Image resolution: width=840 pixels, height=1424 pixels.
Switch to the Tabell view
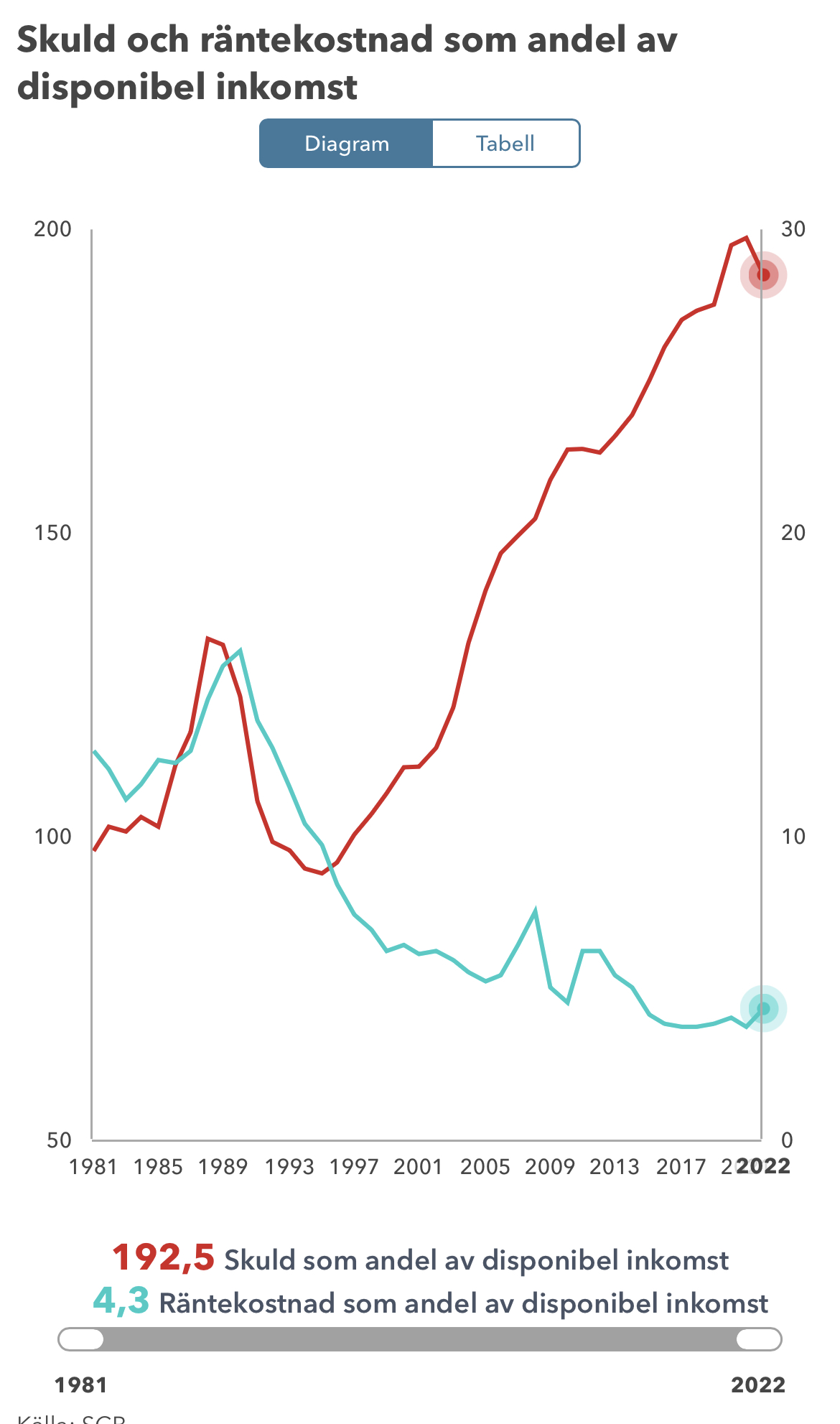[x=505, y=144]
